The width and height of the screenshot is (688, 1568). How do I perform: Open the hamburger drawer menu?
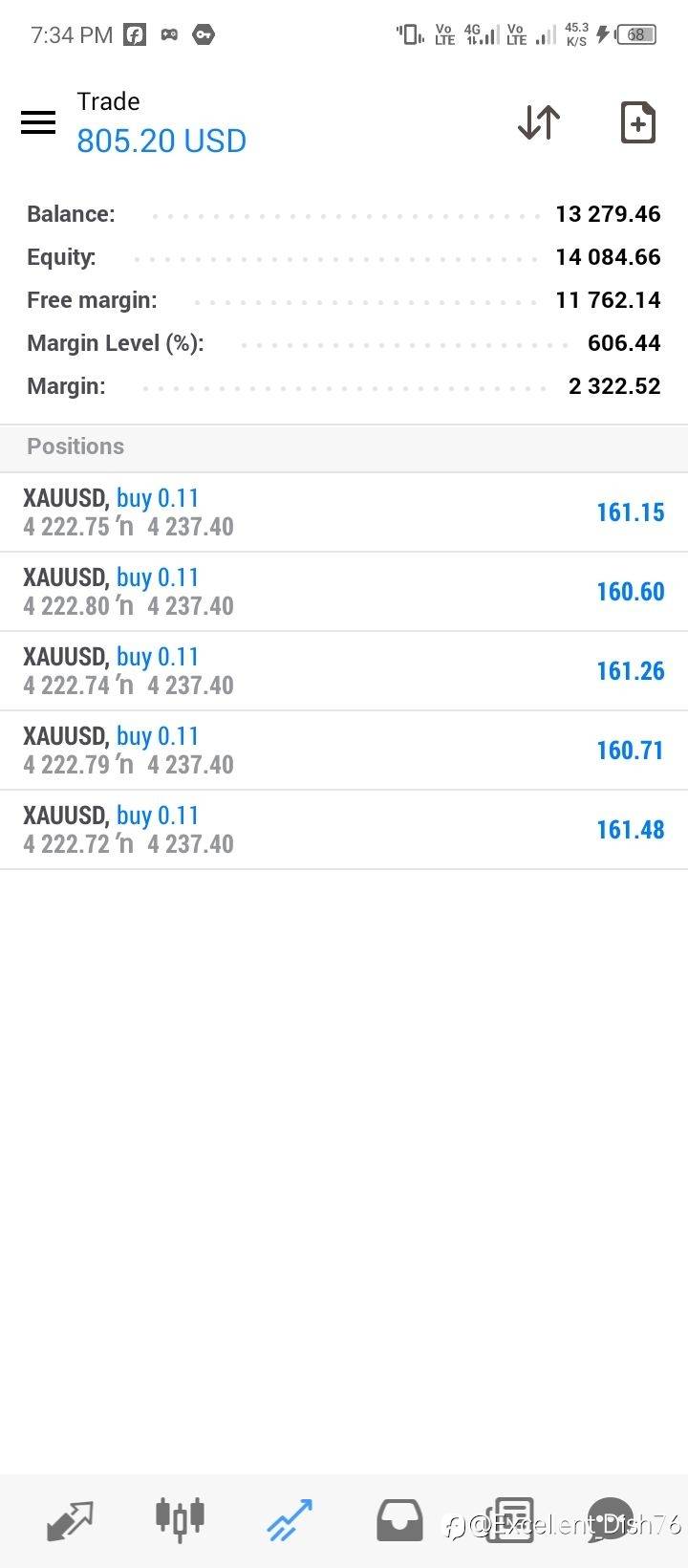38,122
